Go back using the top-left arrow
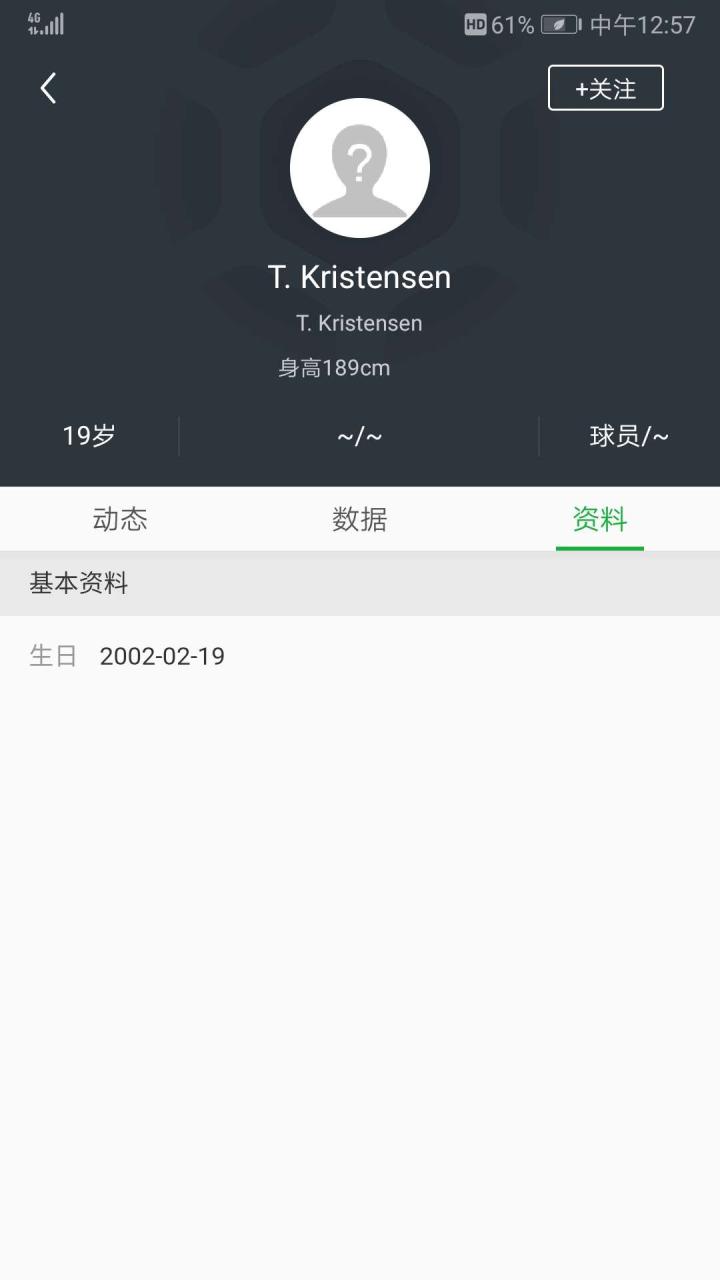 48,88
